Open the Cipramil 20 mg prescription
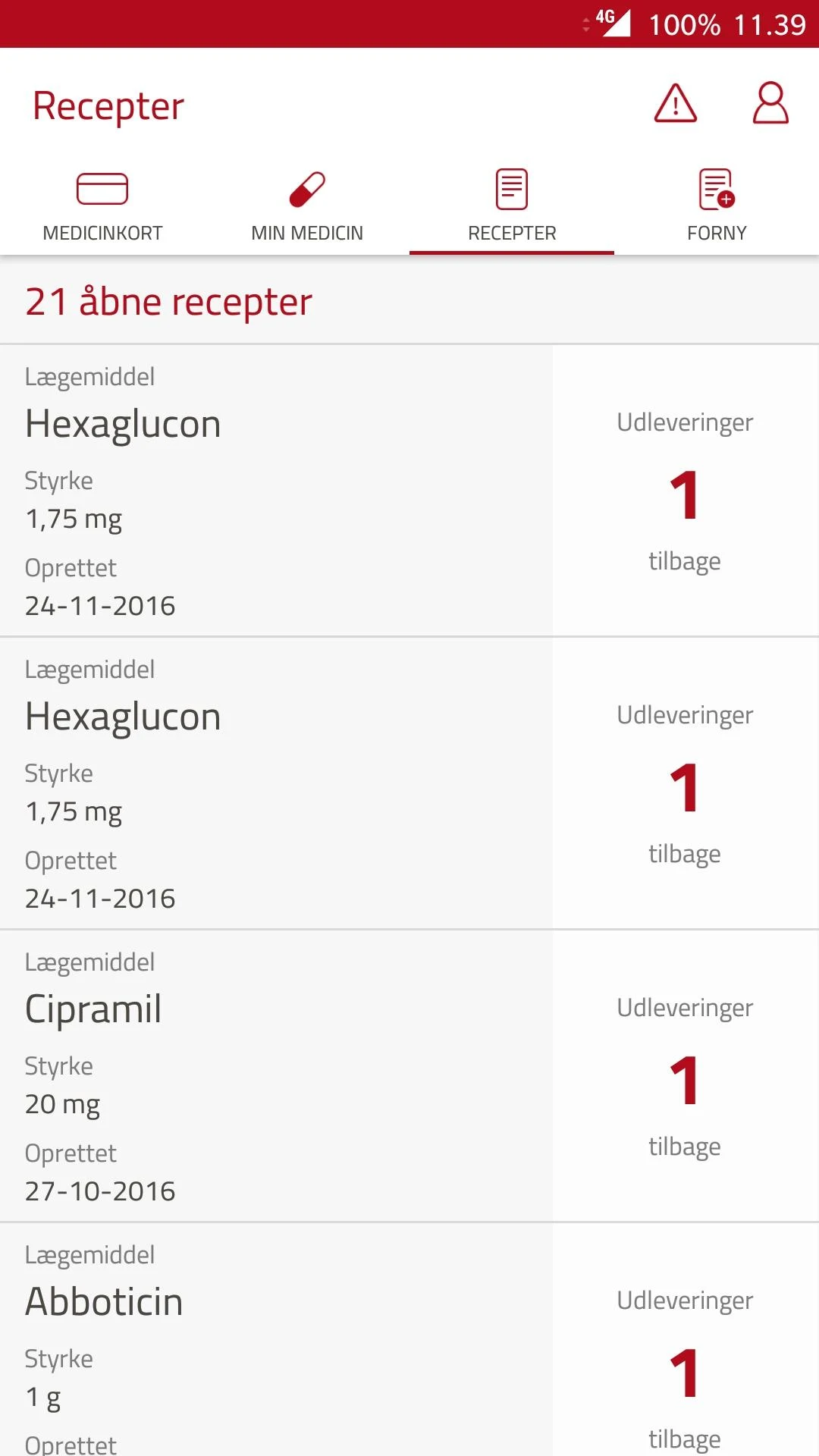Screen dimensions: 819x1456 pyautogui.click(x=409, y=1076)
